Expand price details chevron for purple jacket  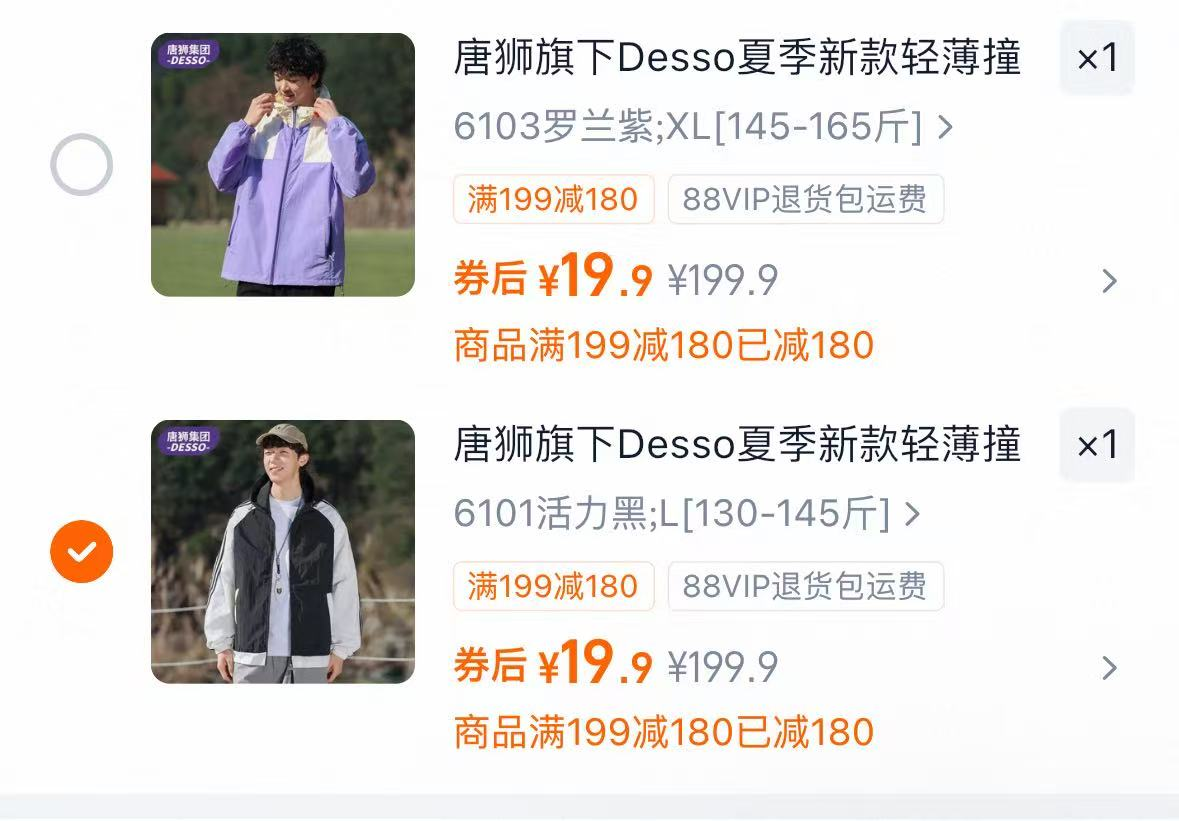[1108, 281]
